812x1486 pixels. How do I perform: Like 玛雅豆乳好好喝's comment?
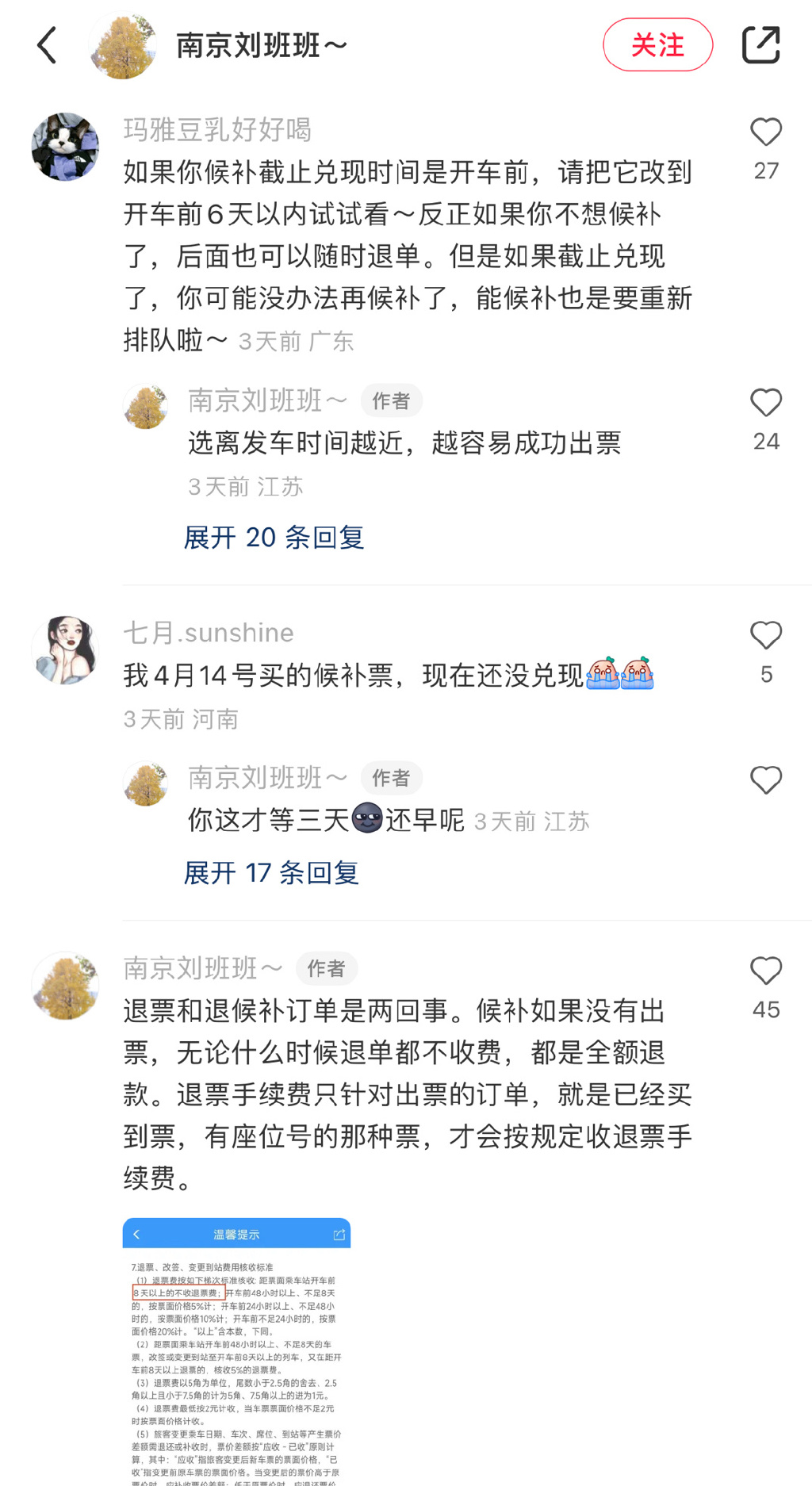click(x=765, y=133)
